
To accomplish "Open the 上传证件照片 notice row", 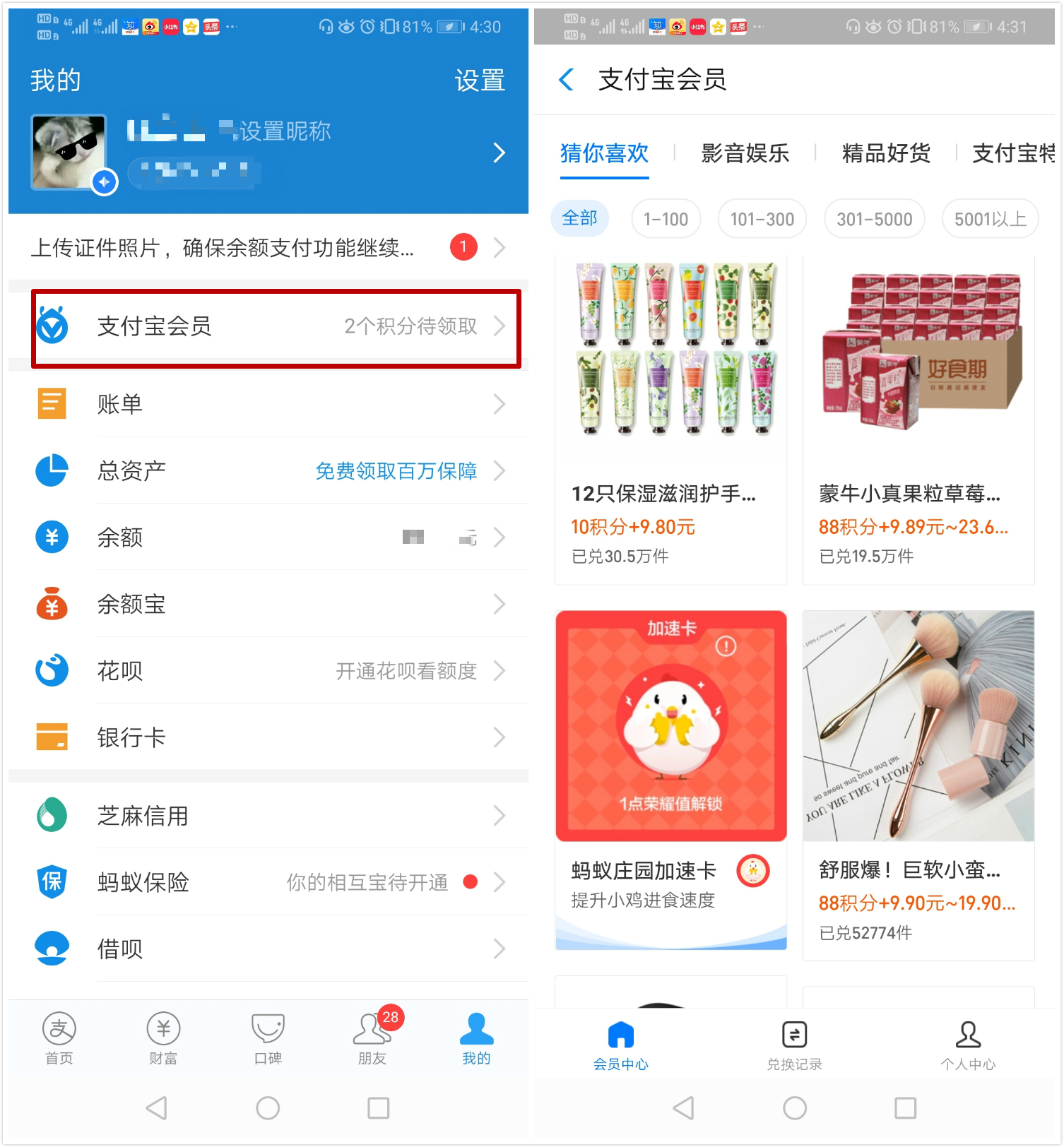I will point(268,248).
